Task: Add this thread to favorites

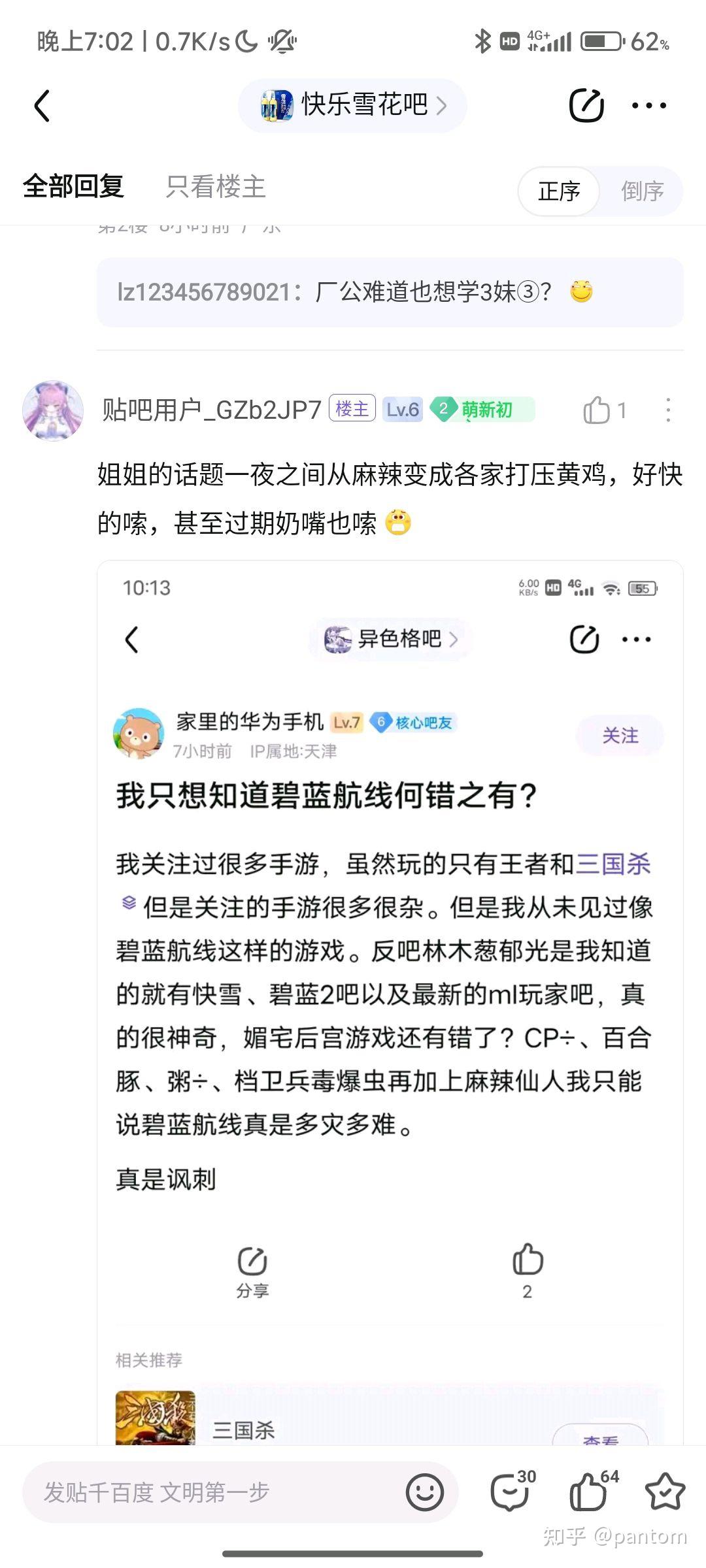Action: pos(665,1492)
